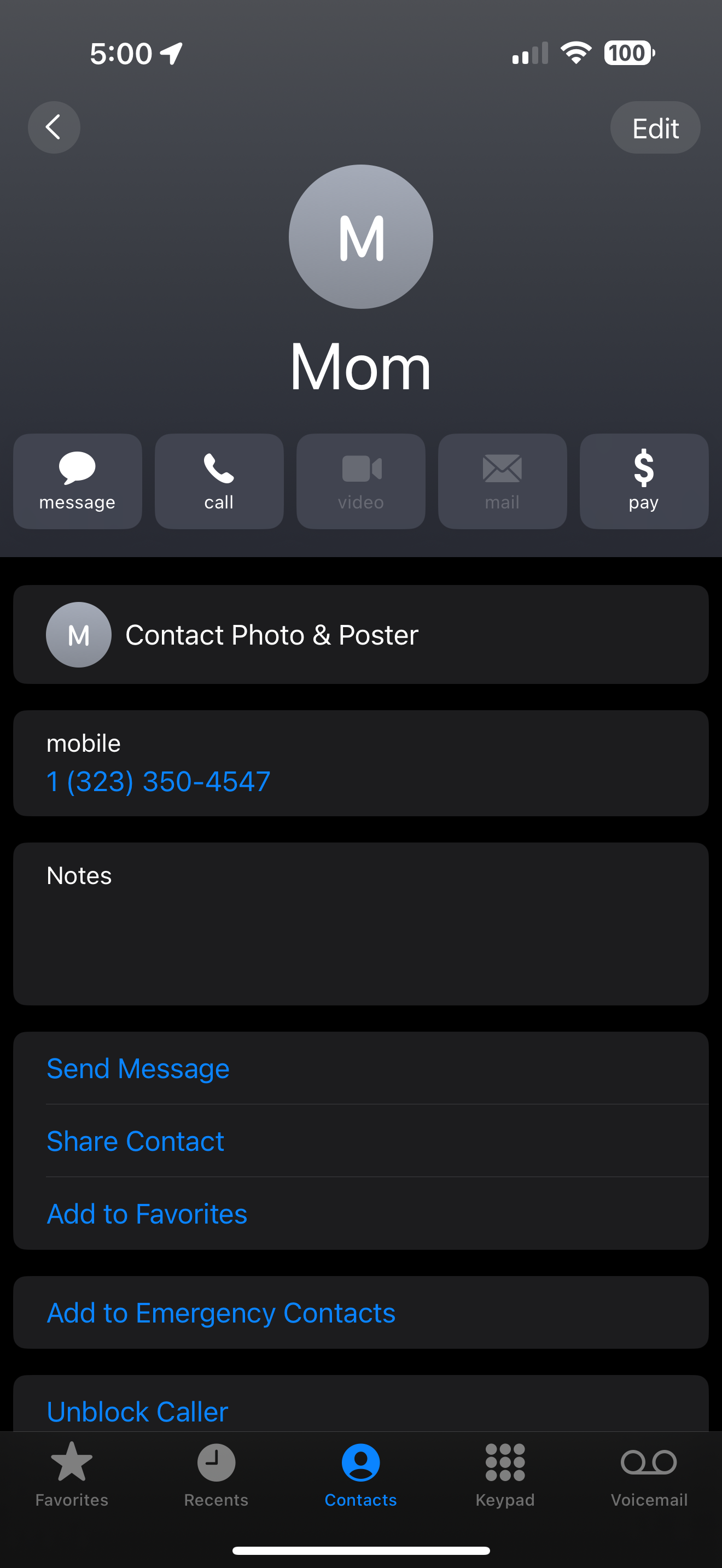Tap the message button for Mom
This screenshot has width=722, height=1568.
tap(77, 481)
